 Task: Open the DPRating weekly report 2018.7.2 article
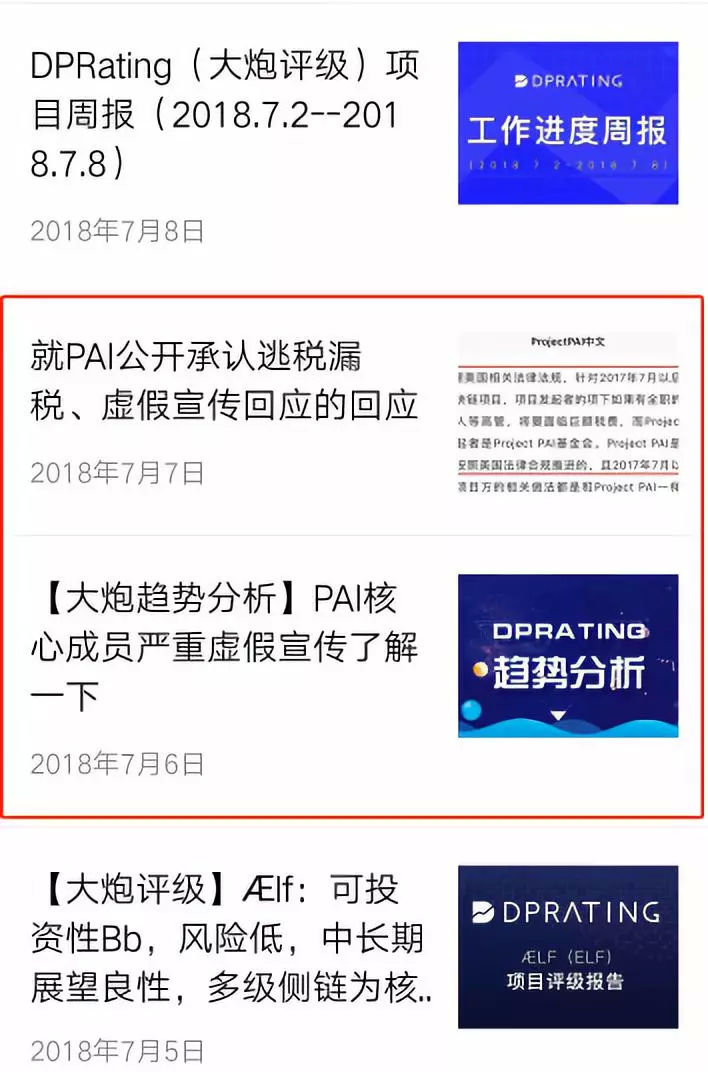(x=225, y=116)
